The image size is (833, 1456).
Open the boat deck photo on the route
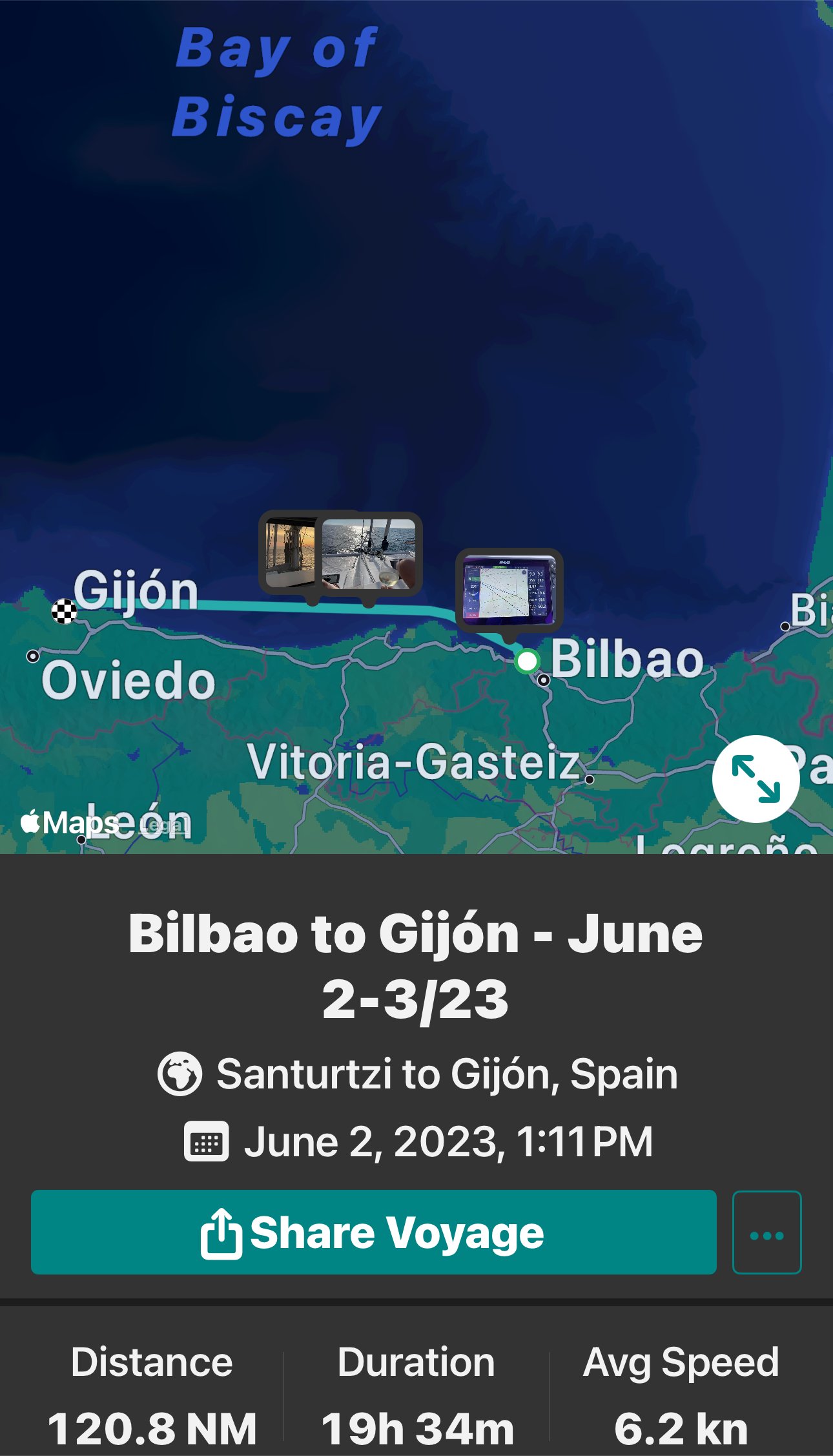pyautogui.click(x=369, y=554)
